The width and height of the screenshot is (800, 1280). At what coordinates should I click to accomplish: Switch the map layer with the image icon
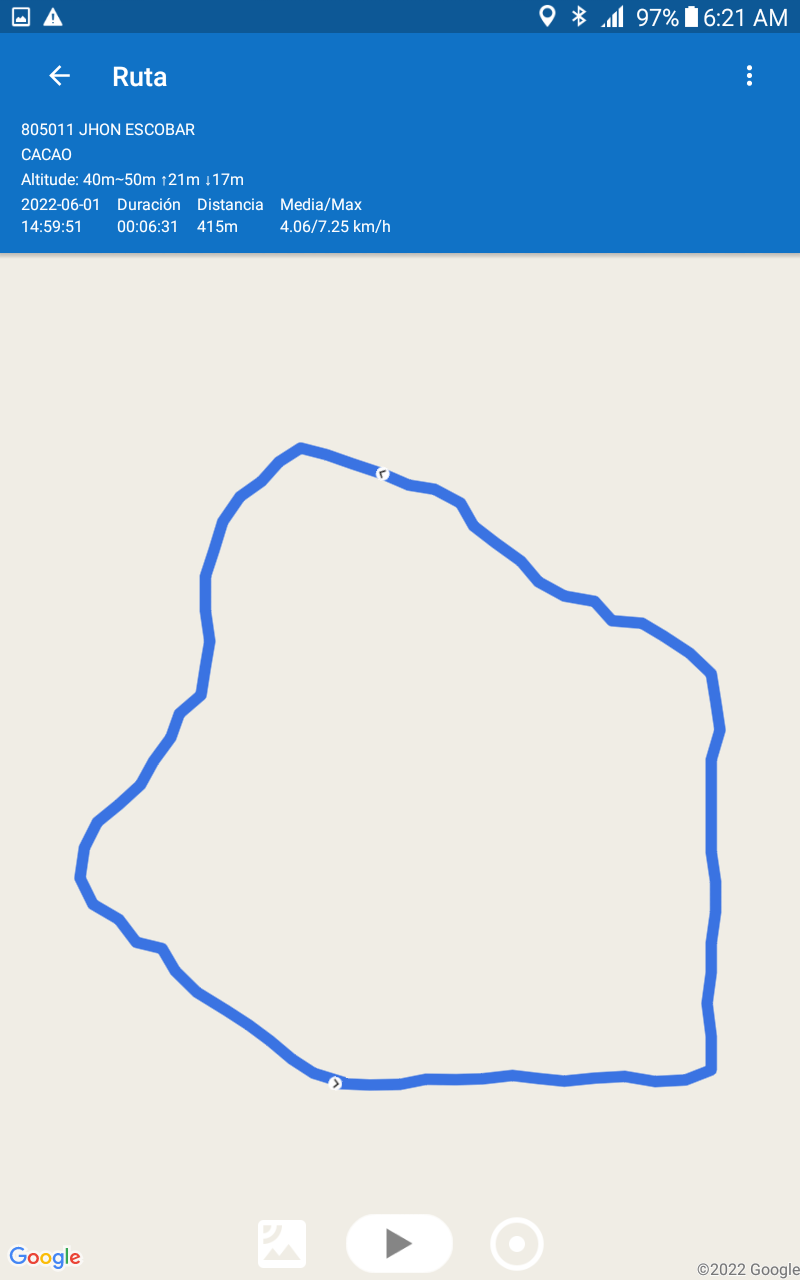tap(282, 1244)
